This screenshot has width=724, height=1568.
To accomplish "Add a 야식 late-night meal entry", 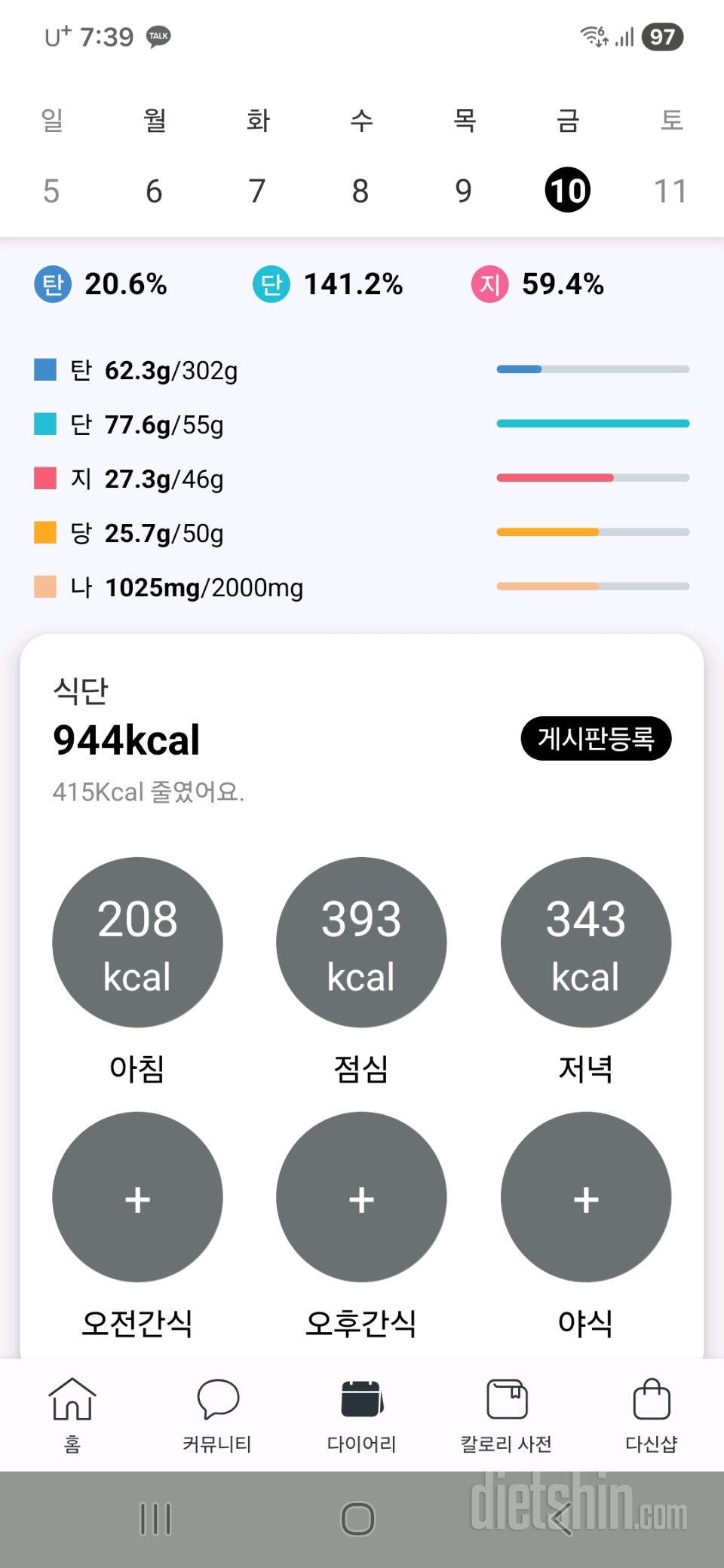I will [x=585, y=1197].
